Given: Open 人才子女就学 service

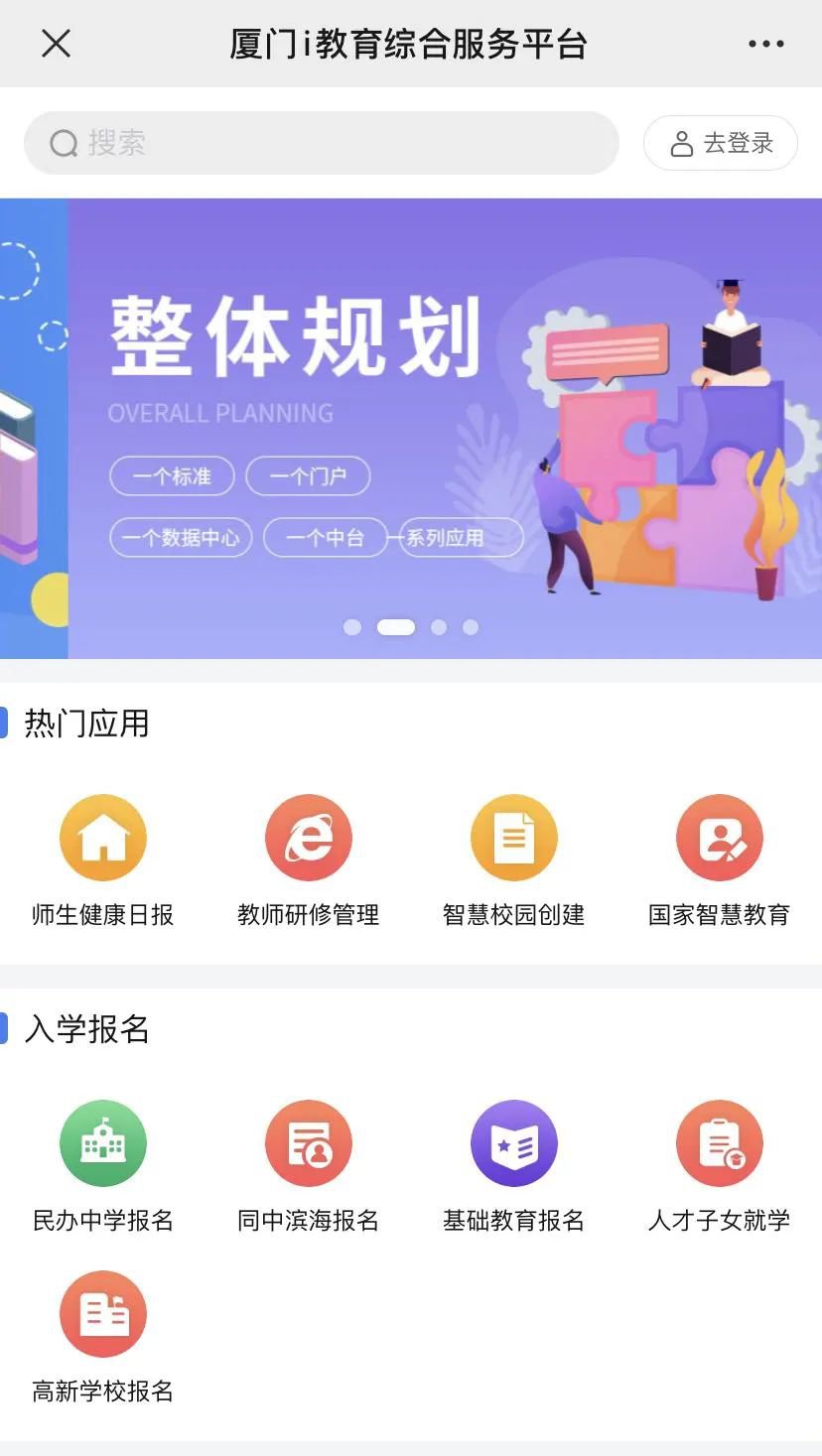Looking at the screenshot, I should click(720, 1144).
